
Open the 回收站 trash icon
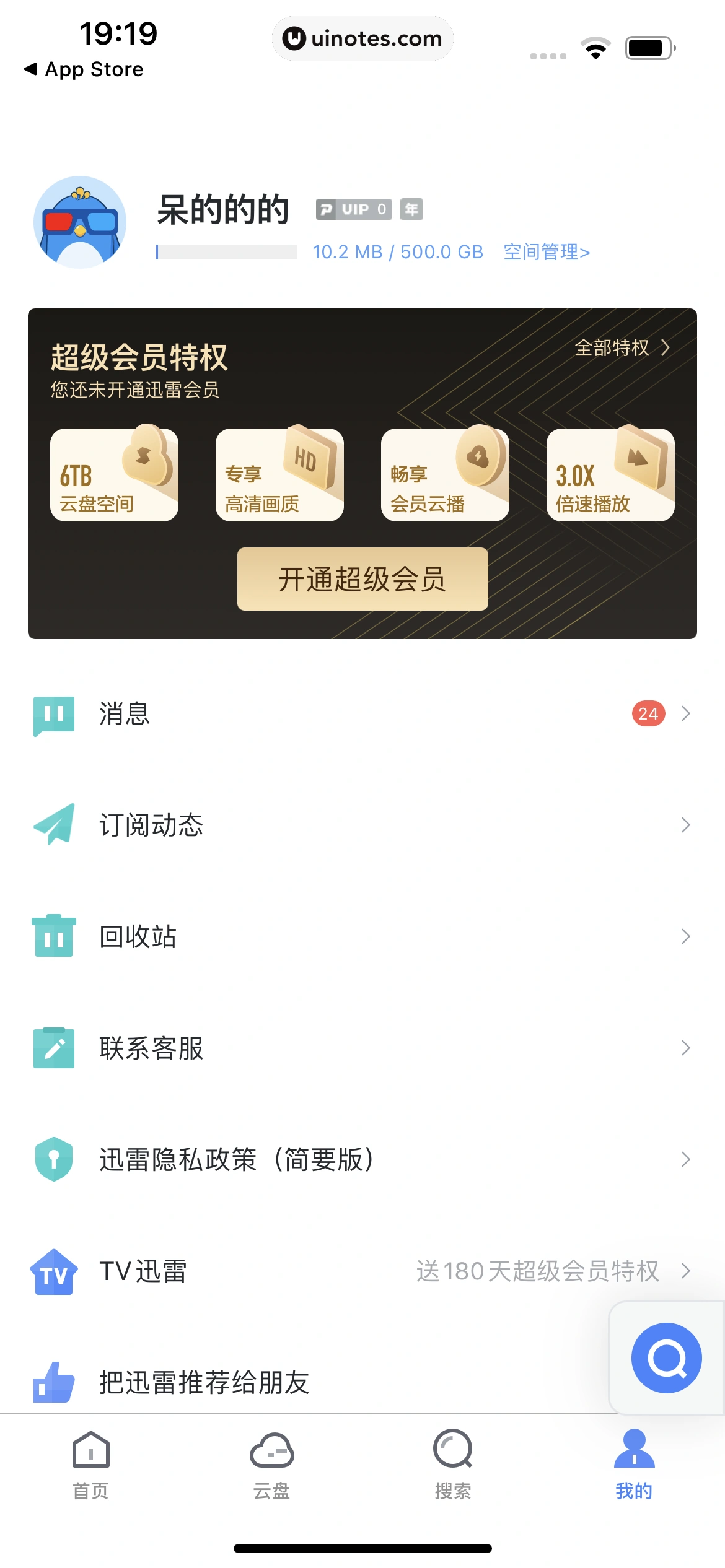click(x=54, y=936)
